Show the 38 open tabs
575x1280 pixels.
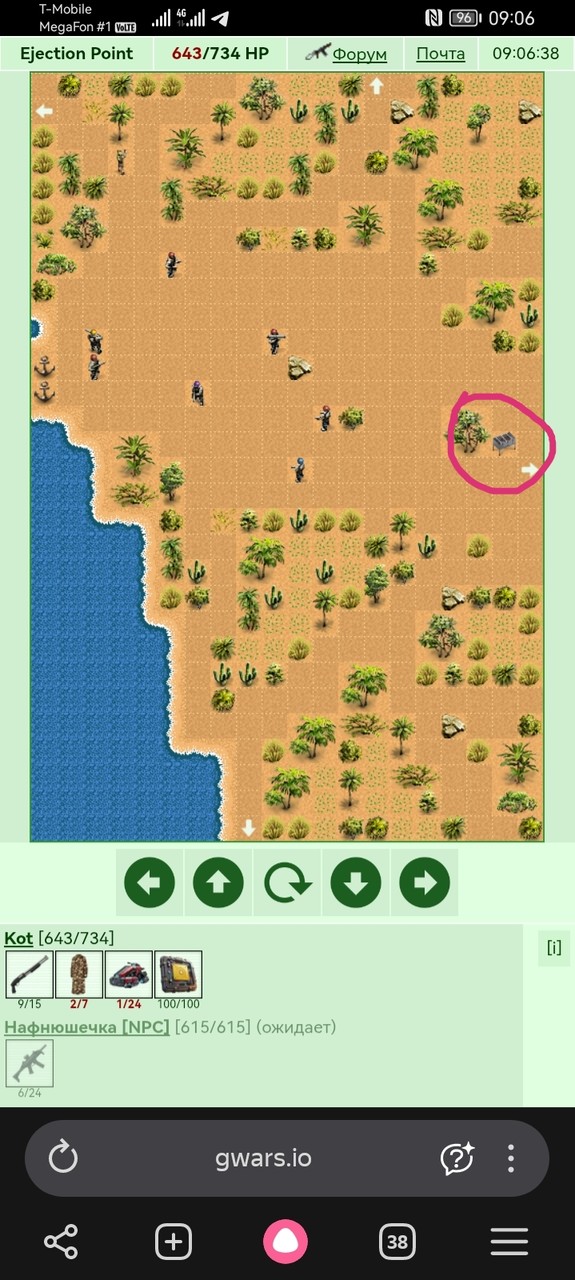(397, 1242)
